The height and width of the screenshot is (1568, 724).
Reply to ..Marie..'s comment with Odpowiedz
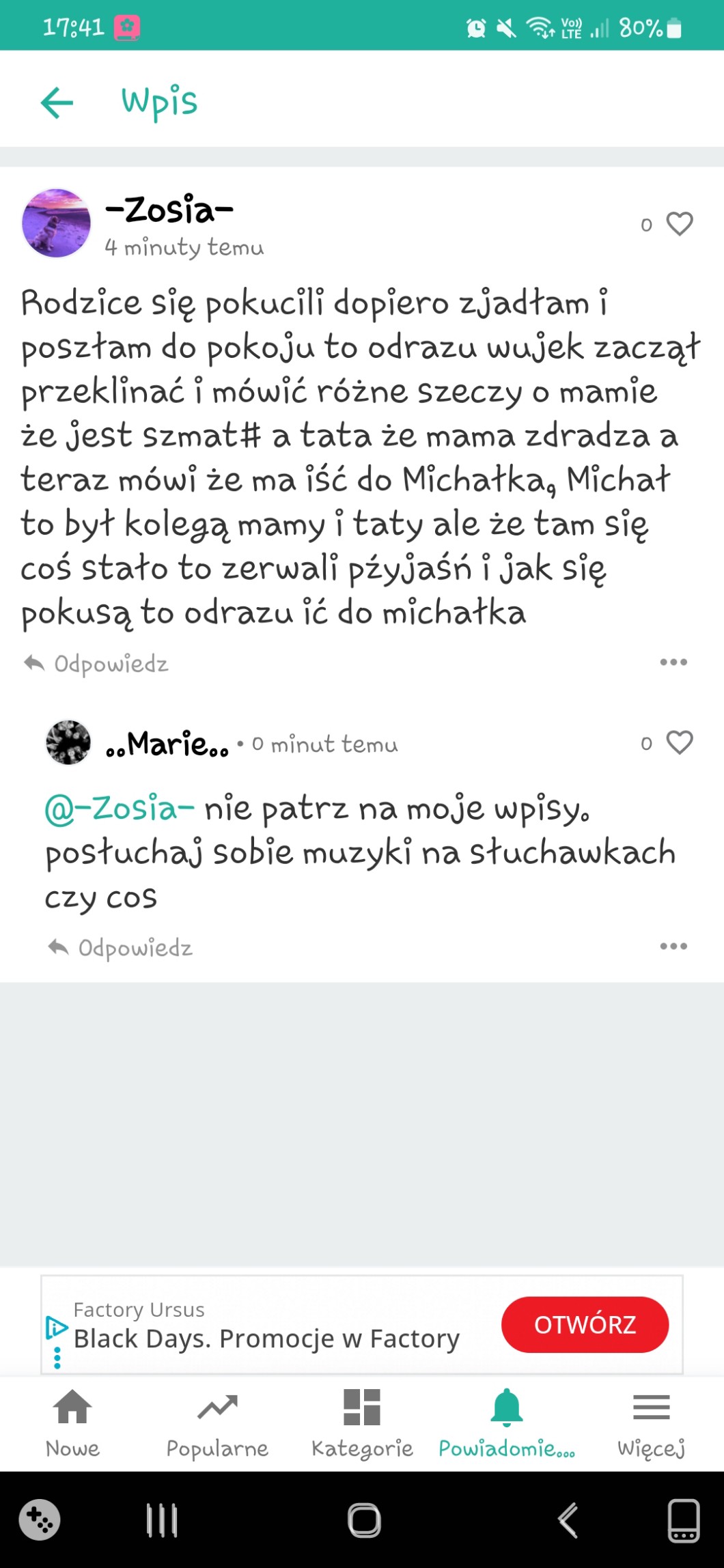click(121, 947)
